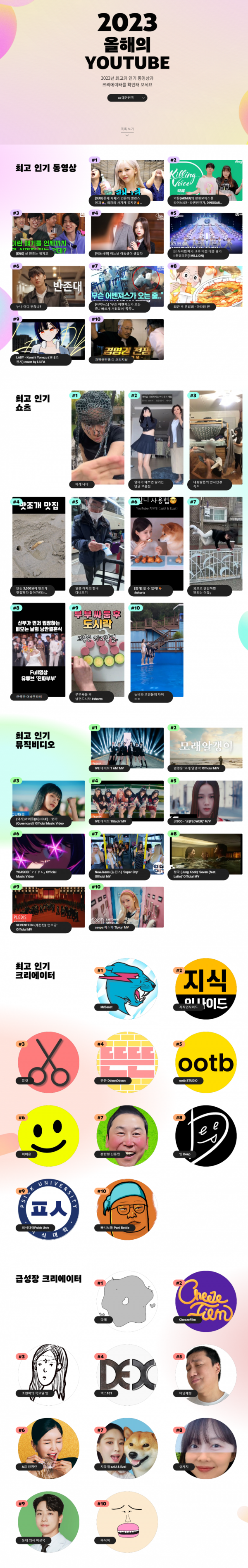
Task: Open 뜬뜬 DdeunDdeun creator channel
Action: pos(127,1062)
